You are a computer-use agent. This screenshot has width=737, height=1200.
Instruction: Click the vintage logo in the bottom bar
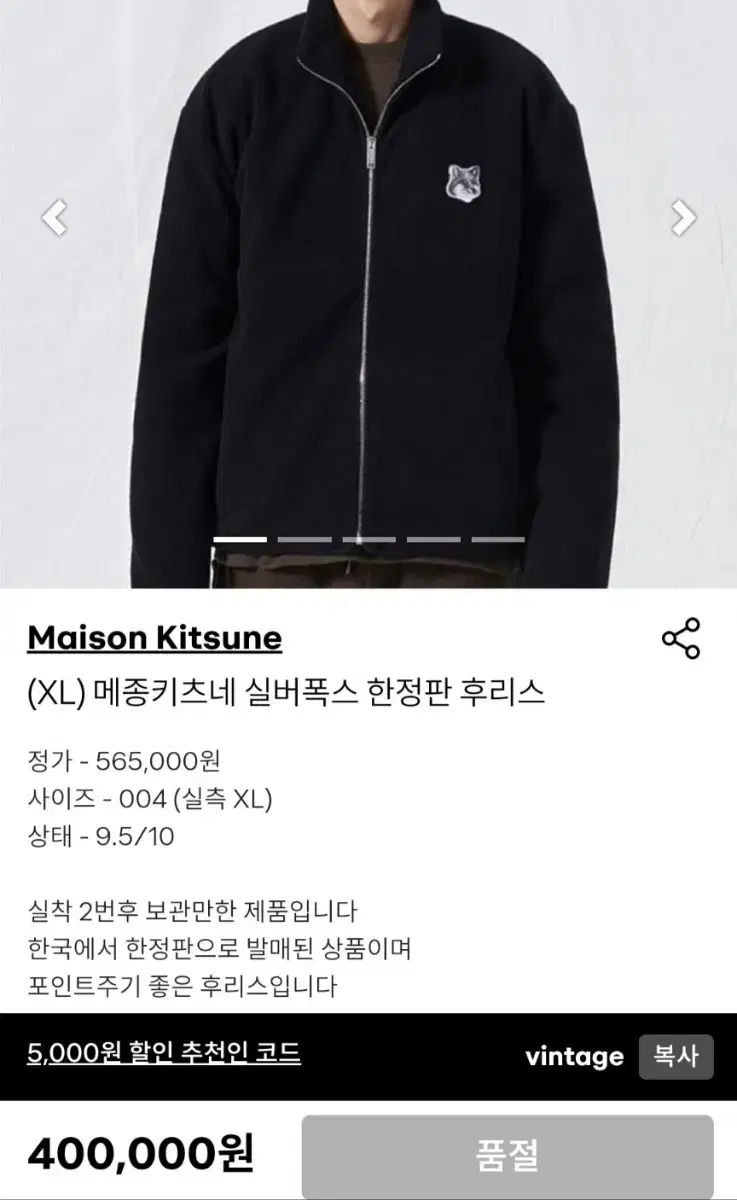(573, 1056)
